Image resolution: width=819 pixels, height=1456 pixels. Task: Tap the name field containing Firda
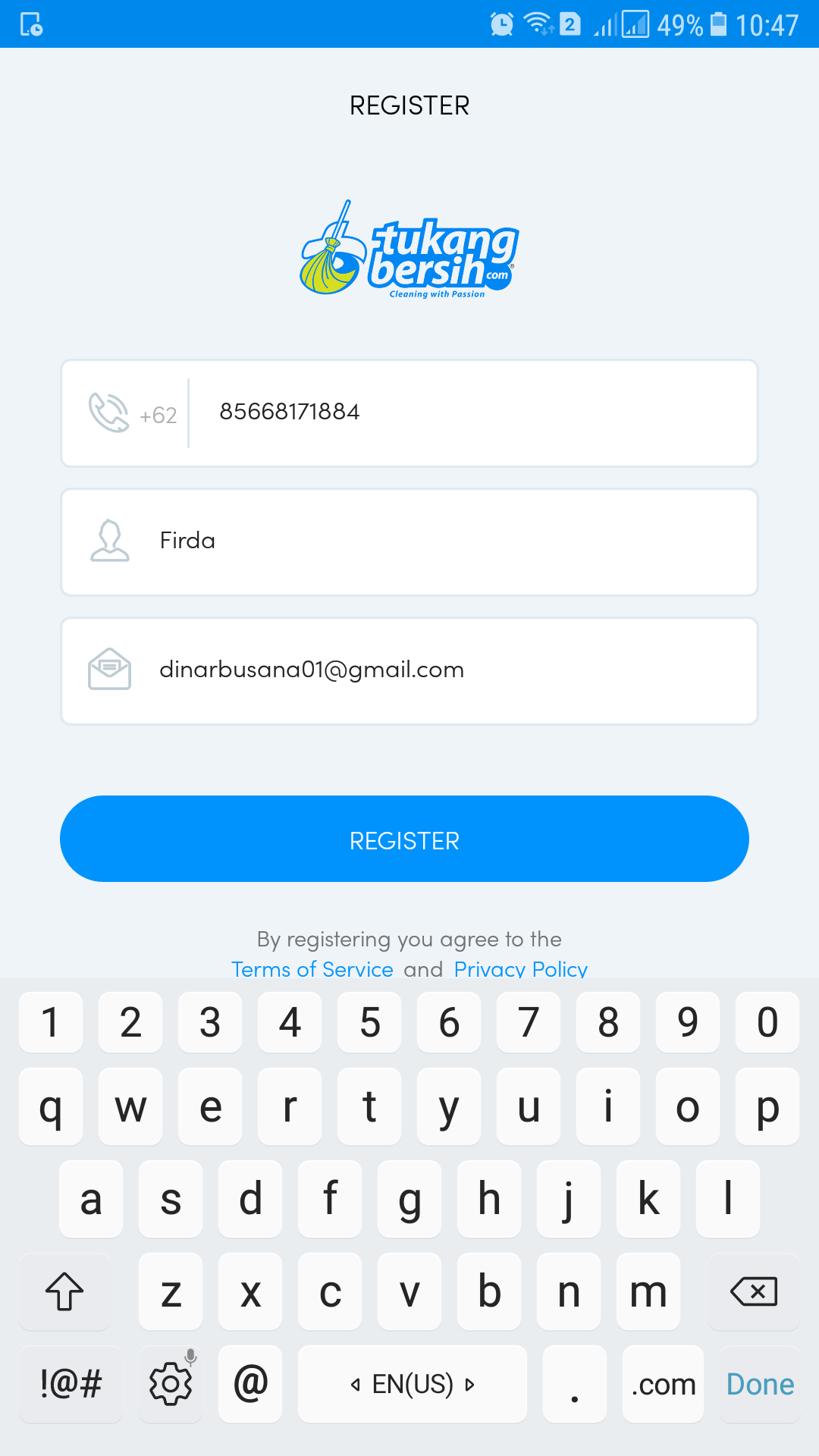(455, 541)
